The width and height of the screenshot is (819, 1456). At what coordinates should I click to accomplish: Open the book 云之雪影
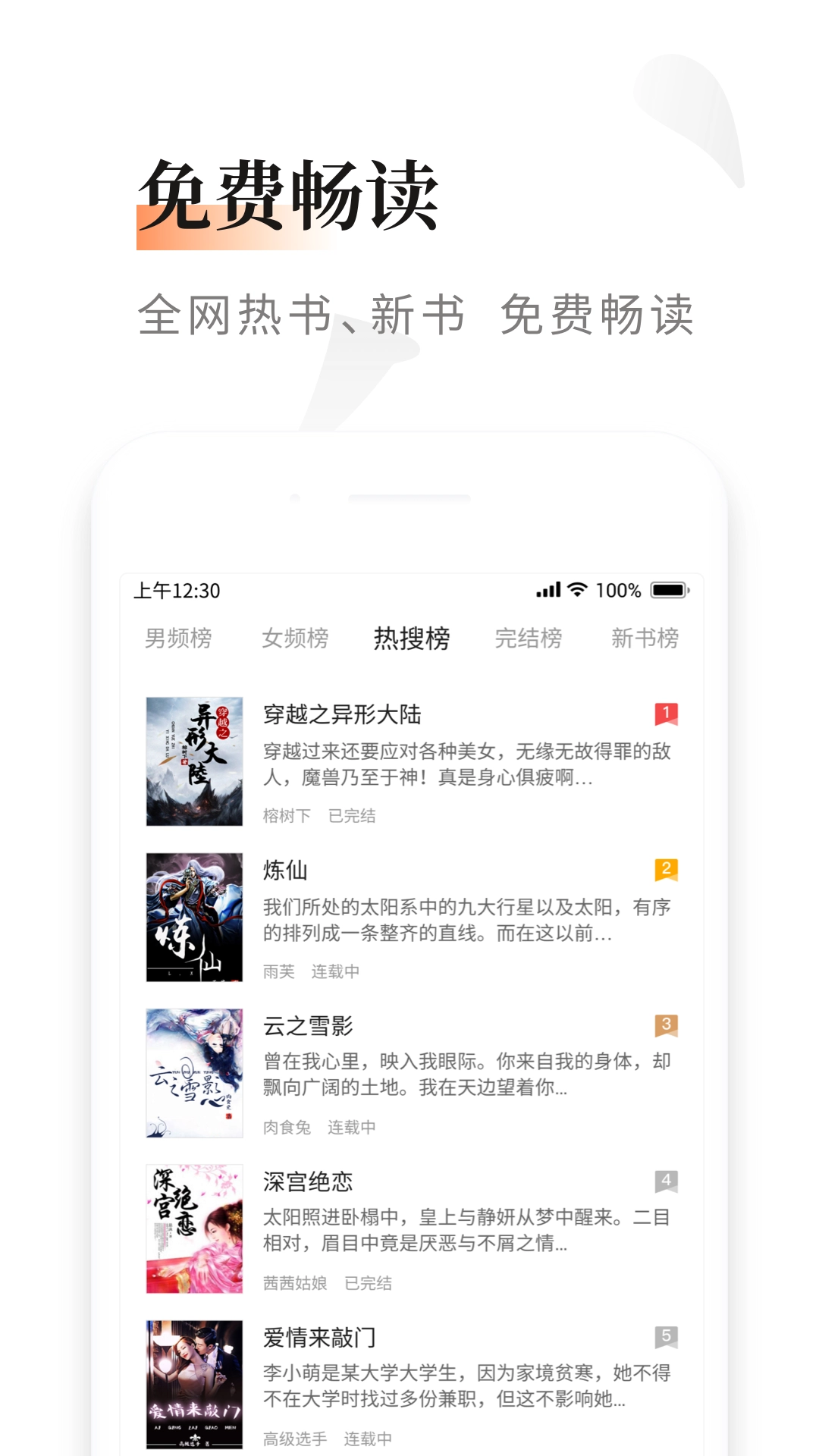pyautogui.click(x=308, y=1025)
